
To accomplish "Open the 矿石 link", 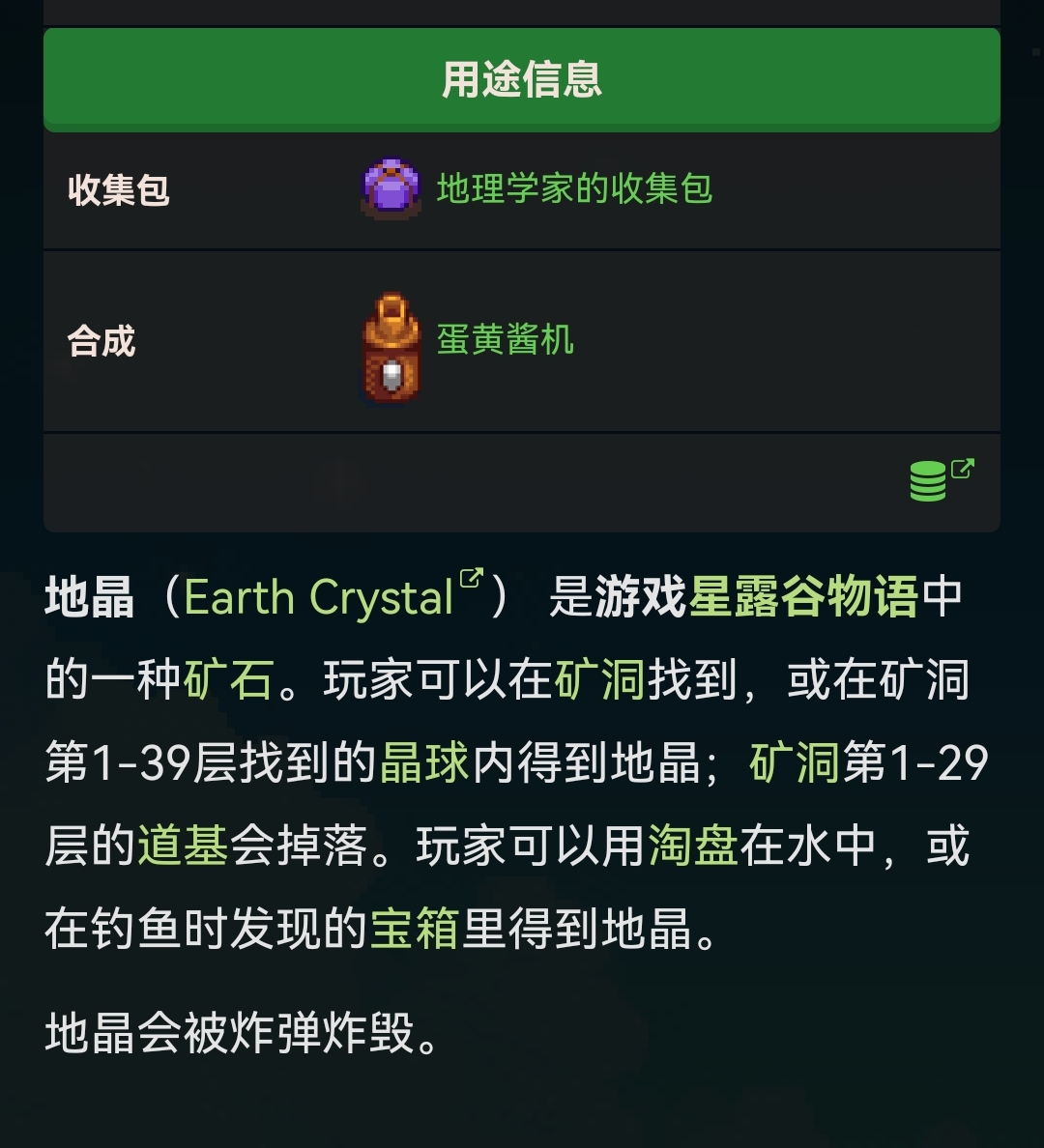I will pos(228,680).
